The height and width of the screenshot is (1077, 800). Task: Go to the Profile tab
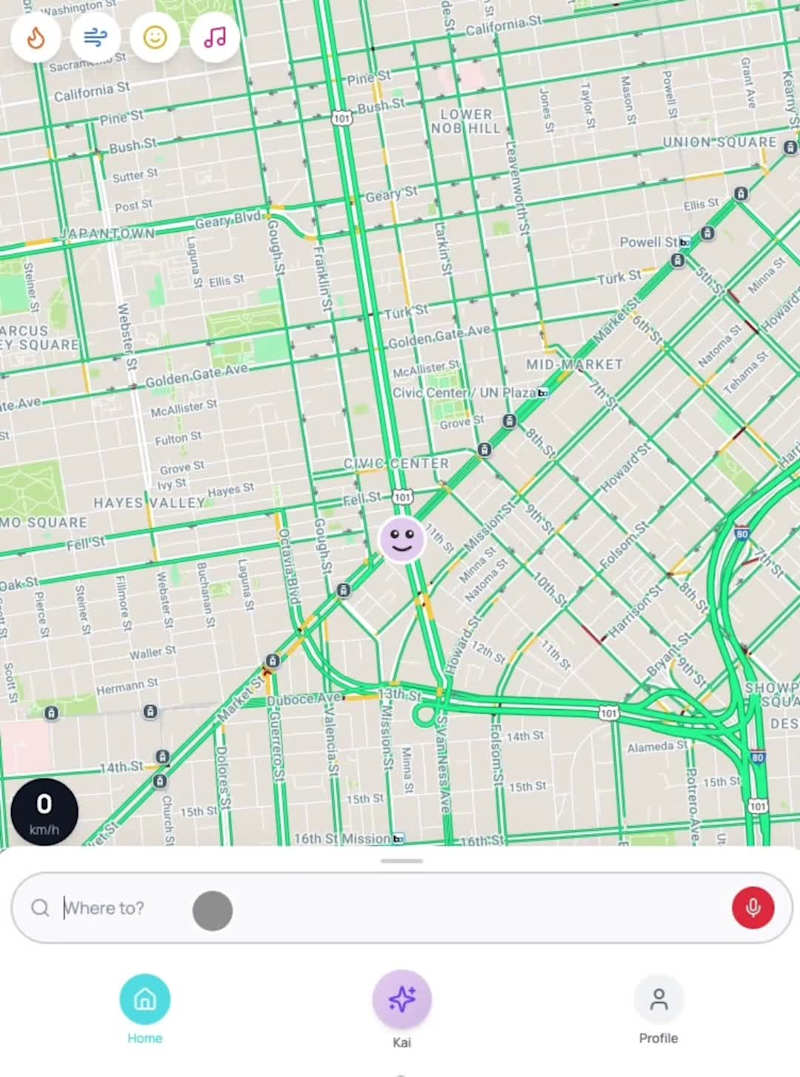[x=659, y=1008]
